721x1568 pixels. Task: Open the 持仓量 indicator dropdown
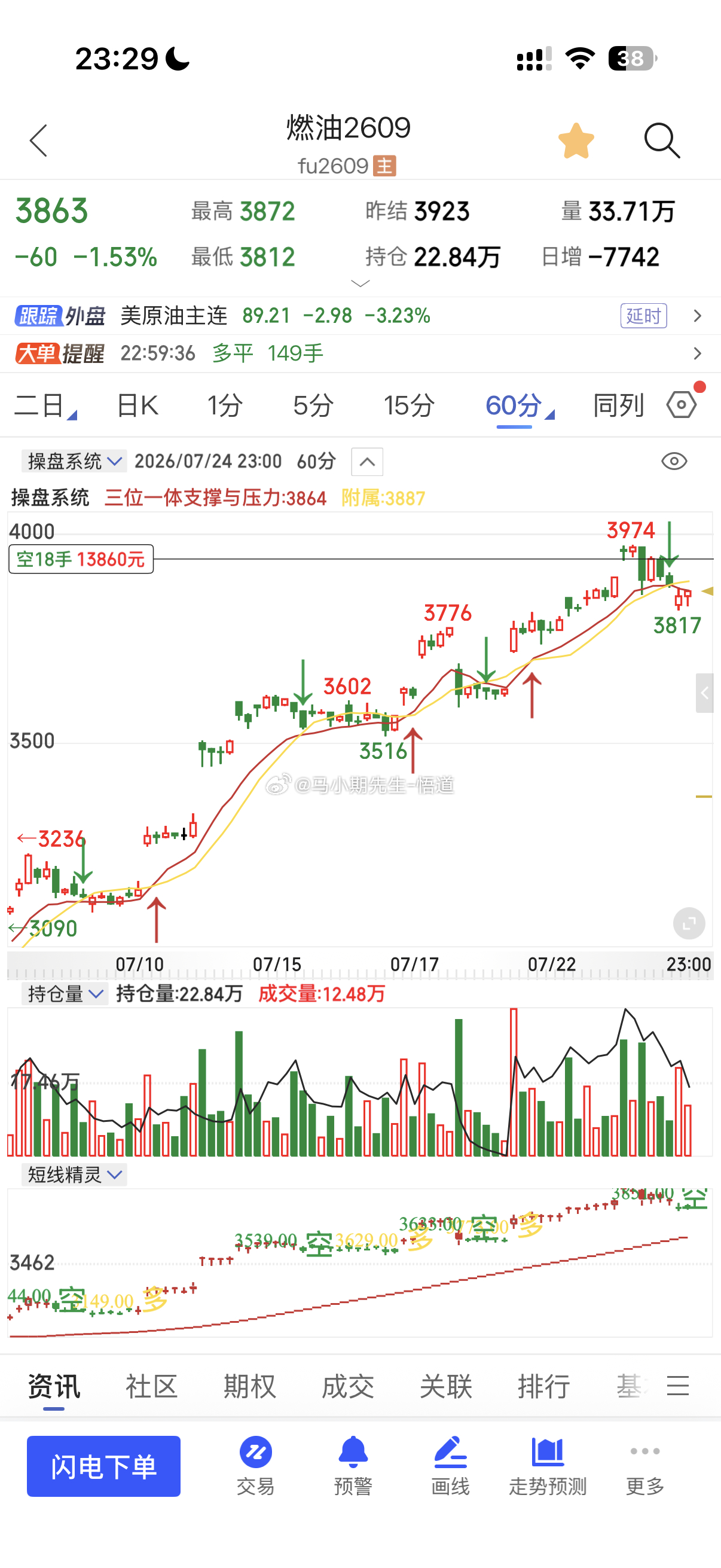click(x=65, y=994)
